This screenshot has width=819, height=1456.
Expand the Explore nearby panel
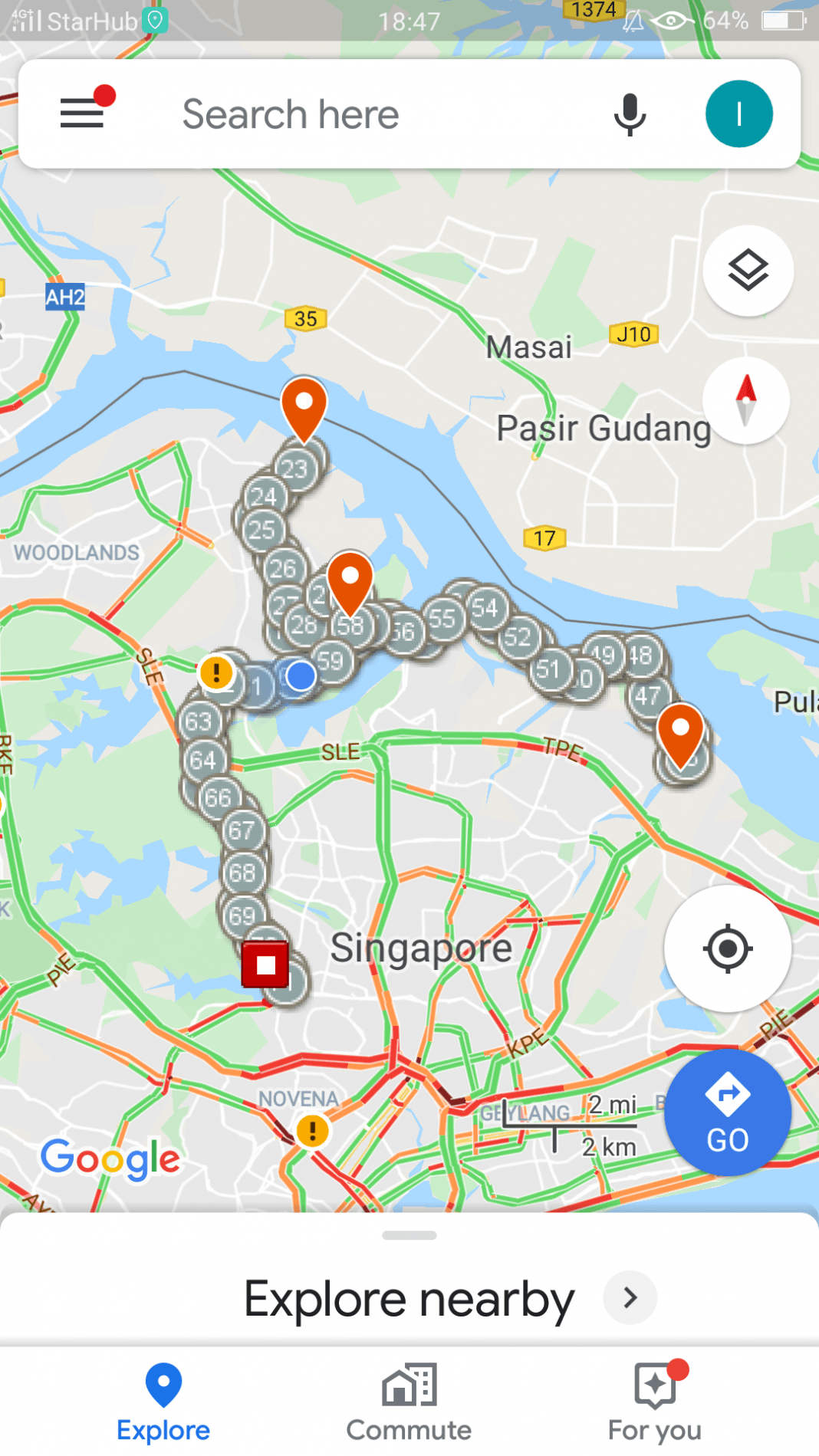pos(409,1297)
